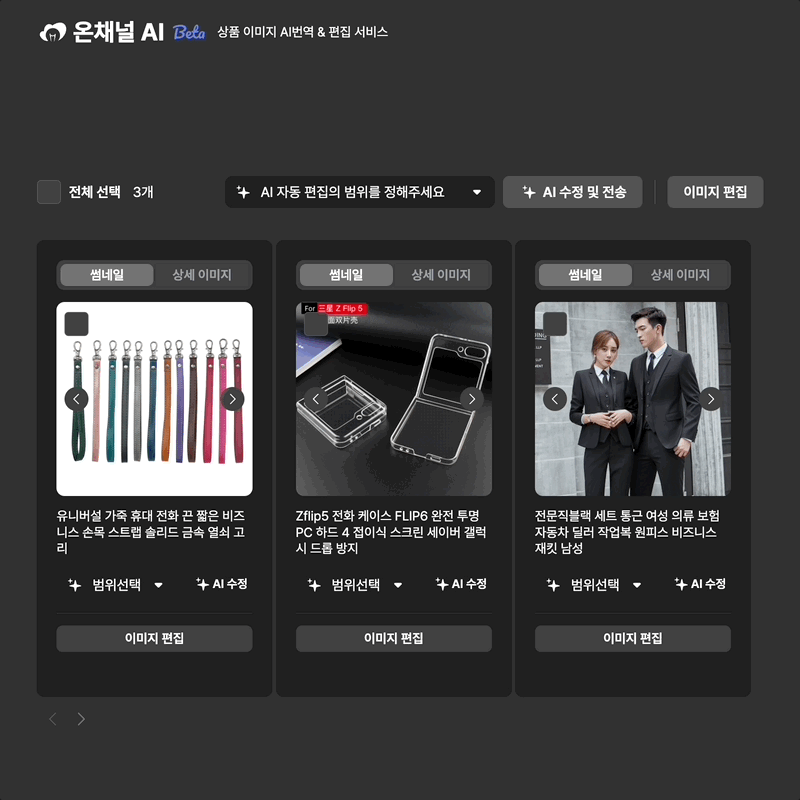Switch to 상세 이미지 tab on strap card
Image resolution: width=800 pixels, height=800 pixels.
pos(202,275)
